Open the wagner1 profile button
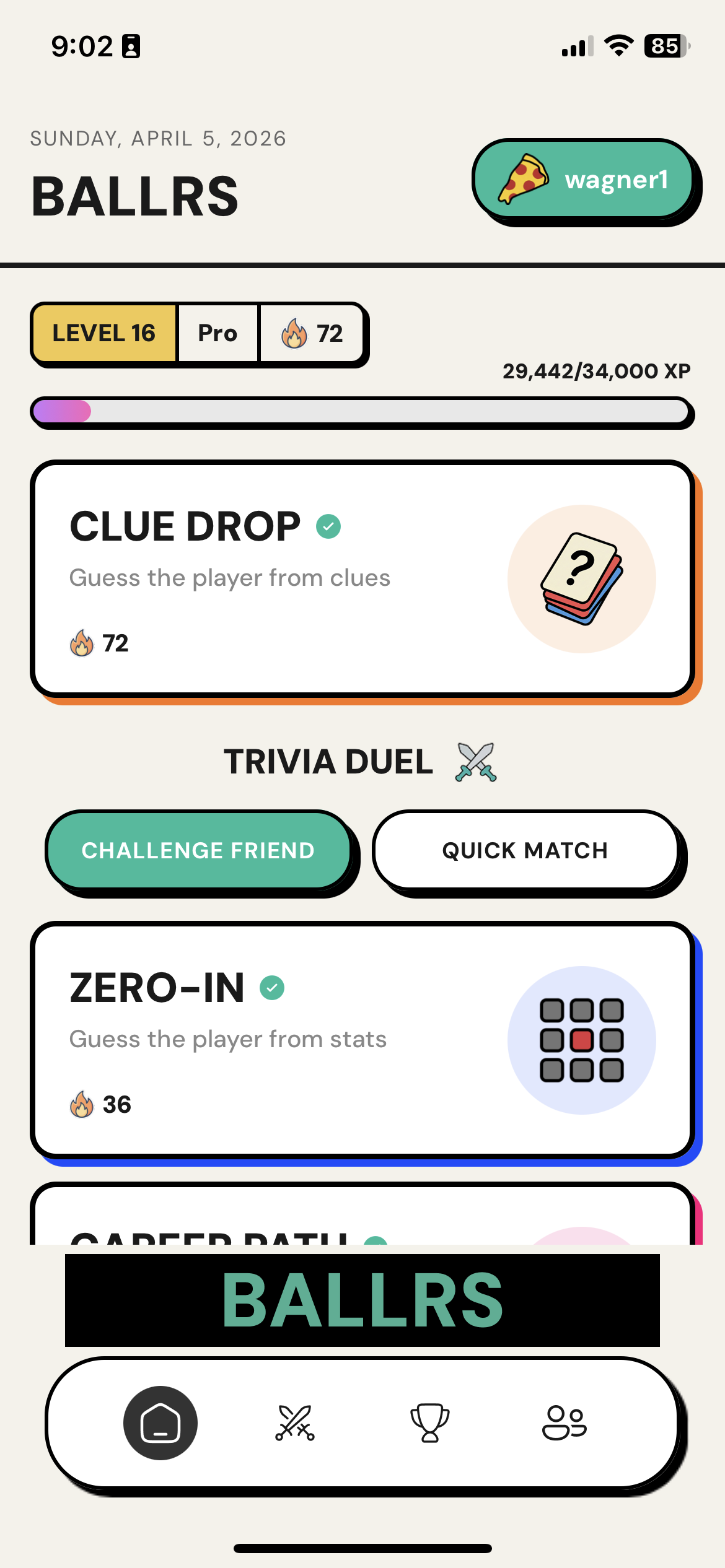The height and width of the screenshot is (1568, 725). pos(583,179)
